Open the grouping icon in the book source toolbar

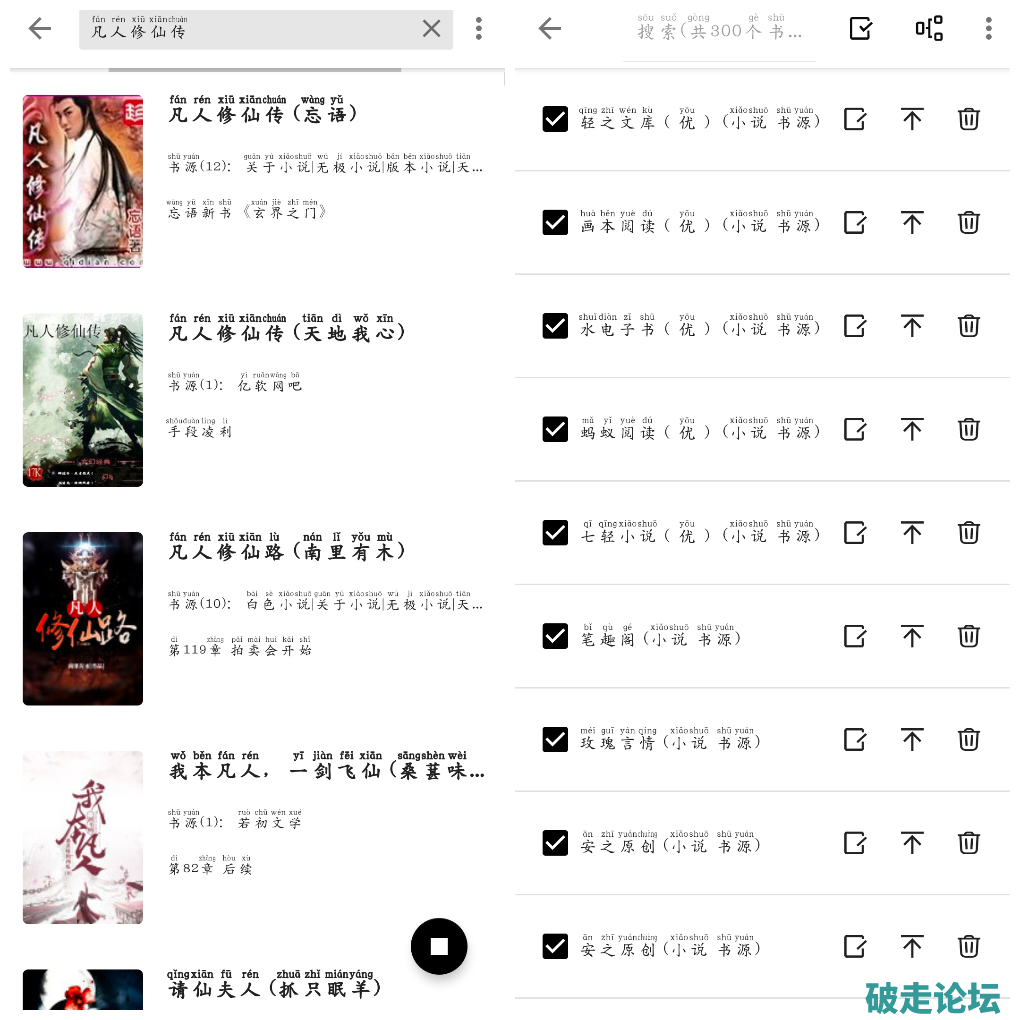[x=929, y=29]
